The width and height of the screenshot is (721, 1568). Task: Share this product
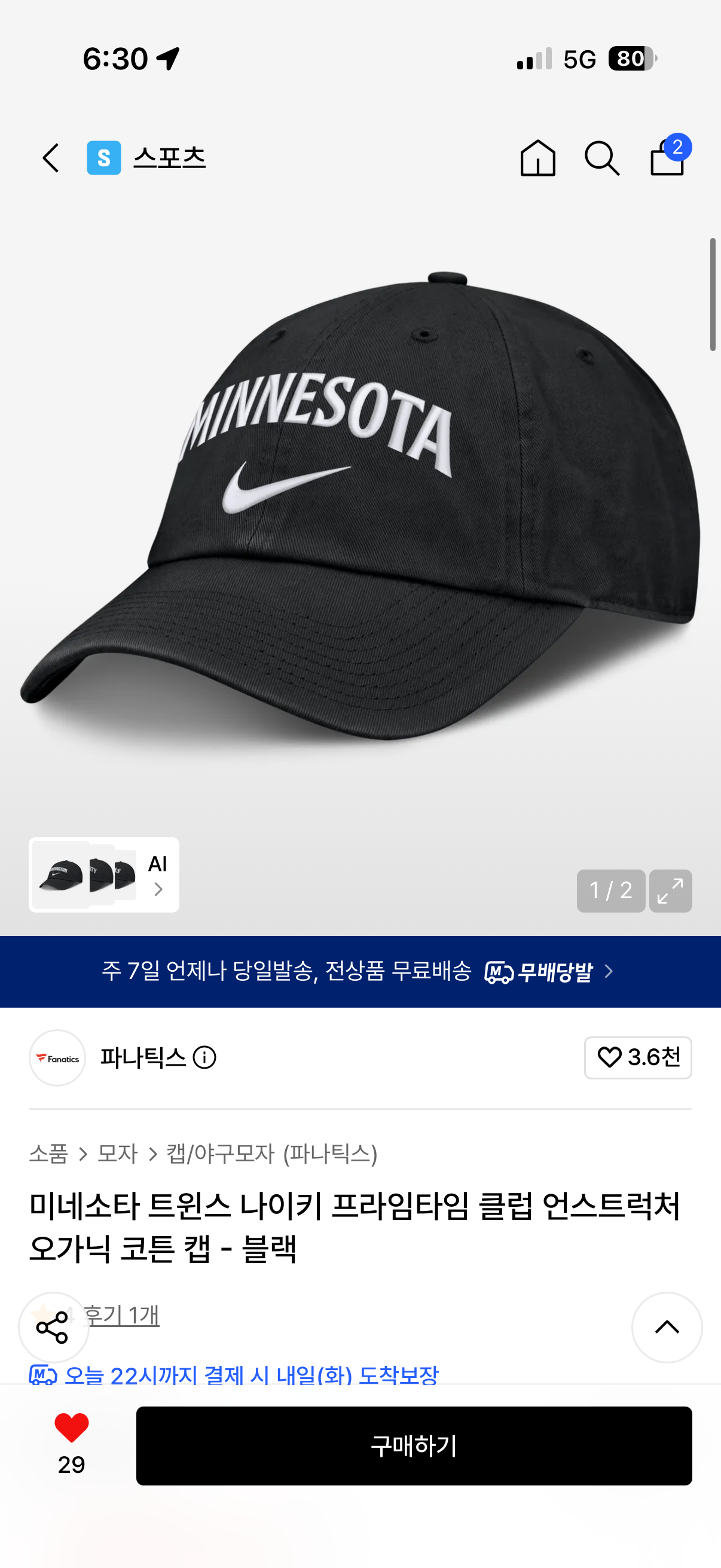tap(54, 1328)
